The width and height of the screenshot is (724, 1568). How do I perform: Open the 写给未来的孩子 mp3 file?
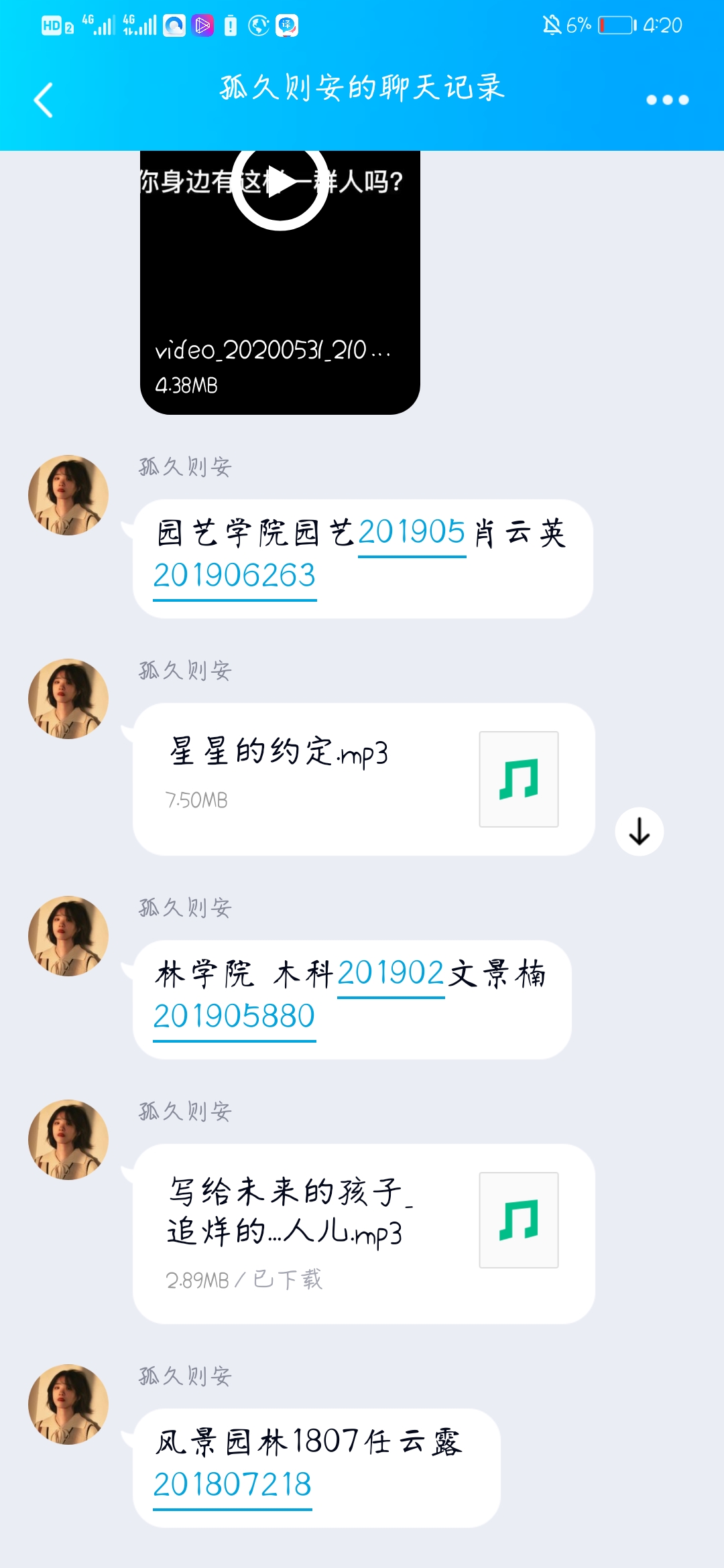[363, 1233]
